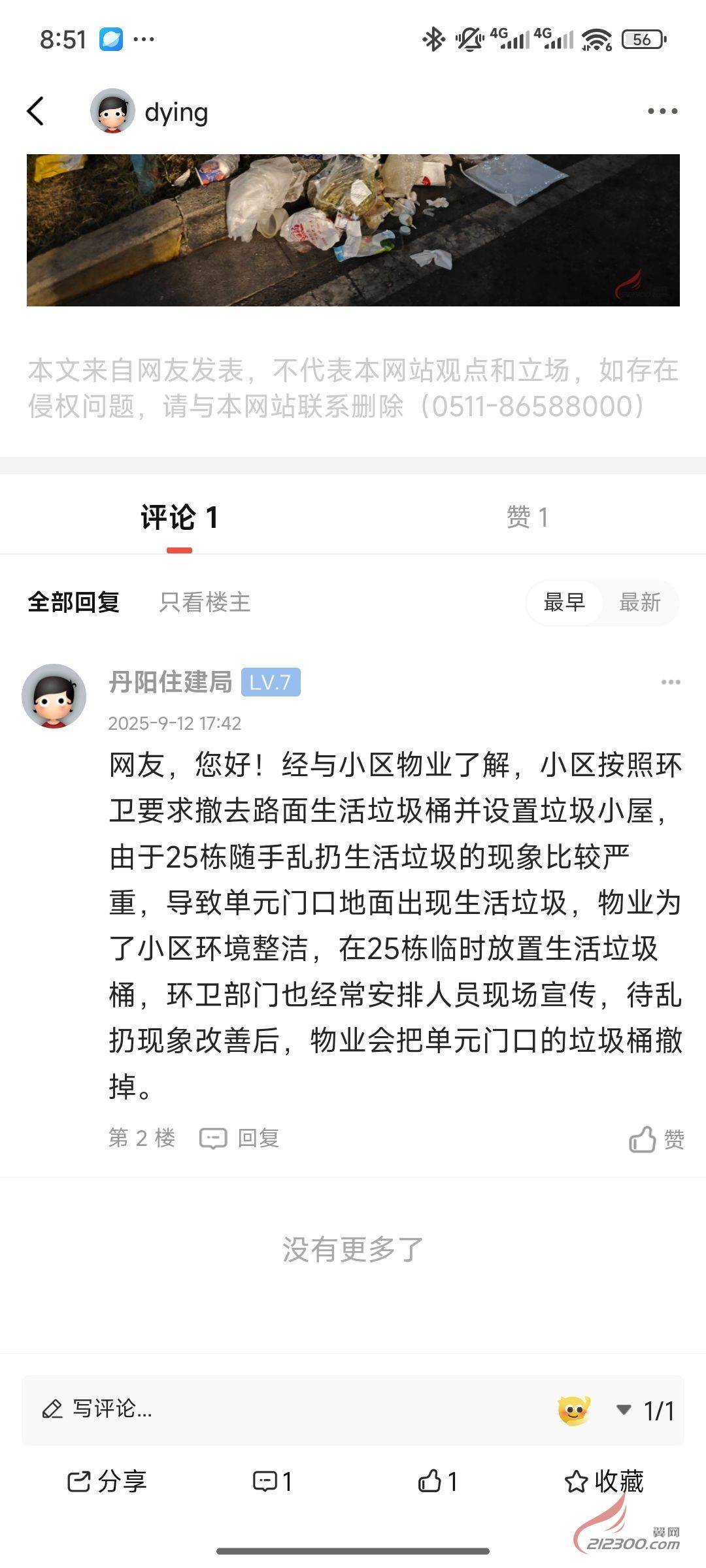Open the post's overflow menu
706x1568 pixels.
[662, 111]
